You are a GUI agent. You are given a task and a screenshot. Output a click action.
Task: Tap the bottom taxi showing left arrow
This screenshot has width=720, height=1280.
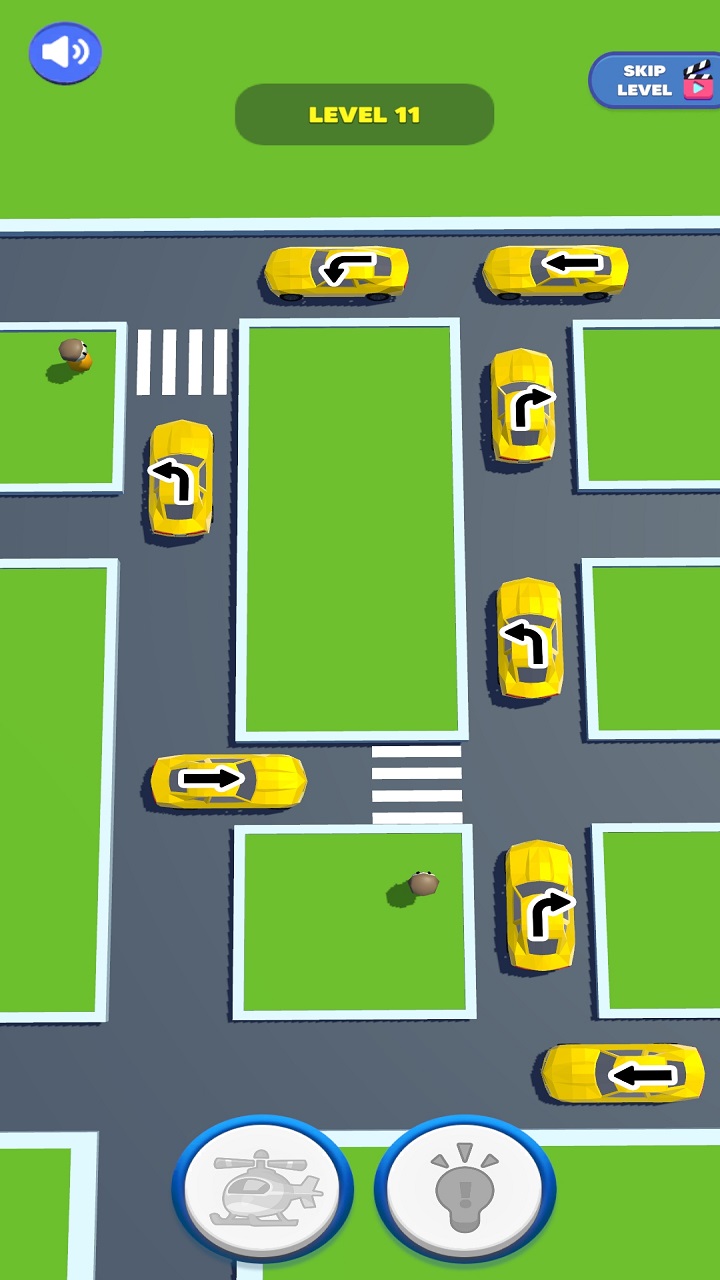(620, 1073)
